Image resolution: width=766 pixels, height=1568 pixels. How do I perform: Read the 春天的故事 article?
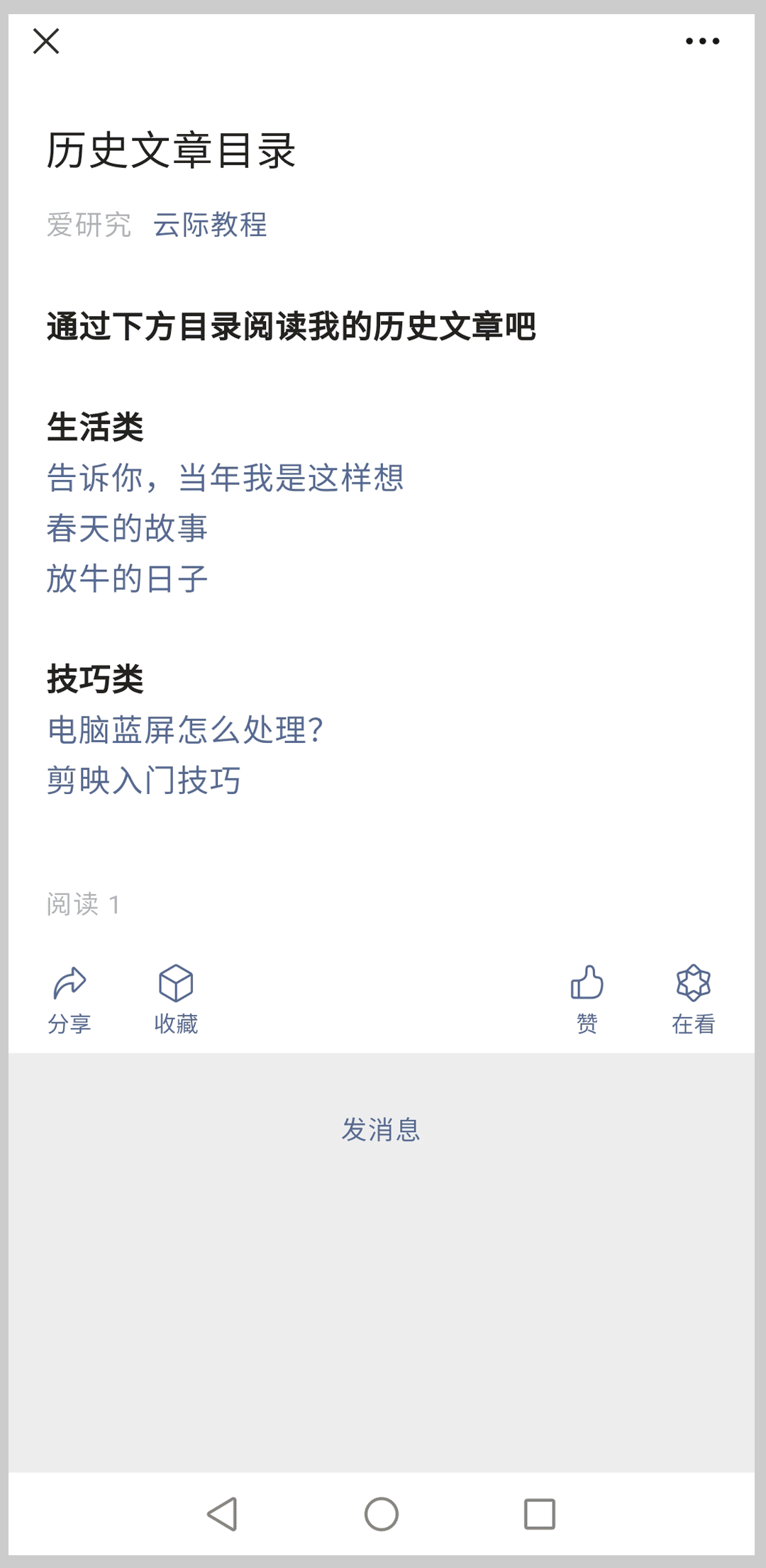click(127, 528)
